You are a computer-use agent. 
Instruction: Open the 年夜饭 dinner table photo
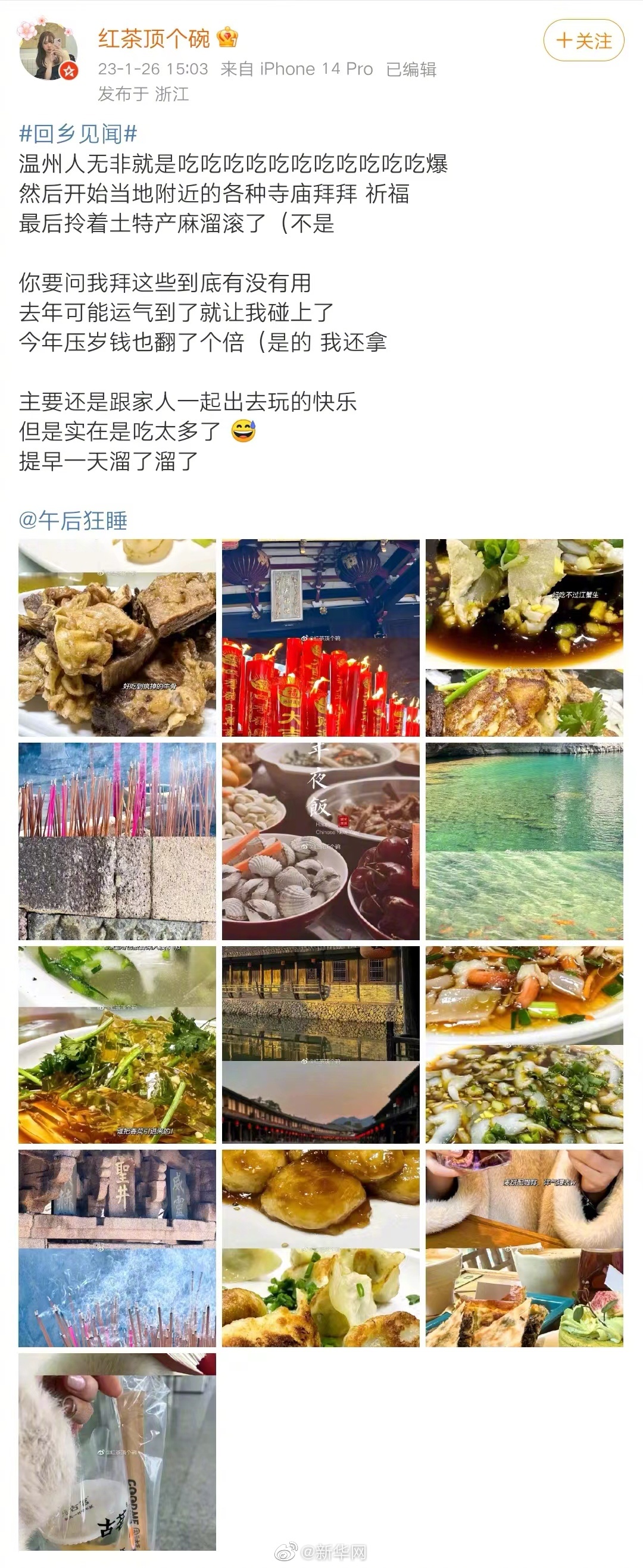click(x=320, y=841)
